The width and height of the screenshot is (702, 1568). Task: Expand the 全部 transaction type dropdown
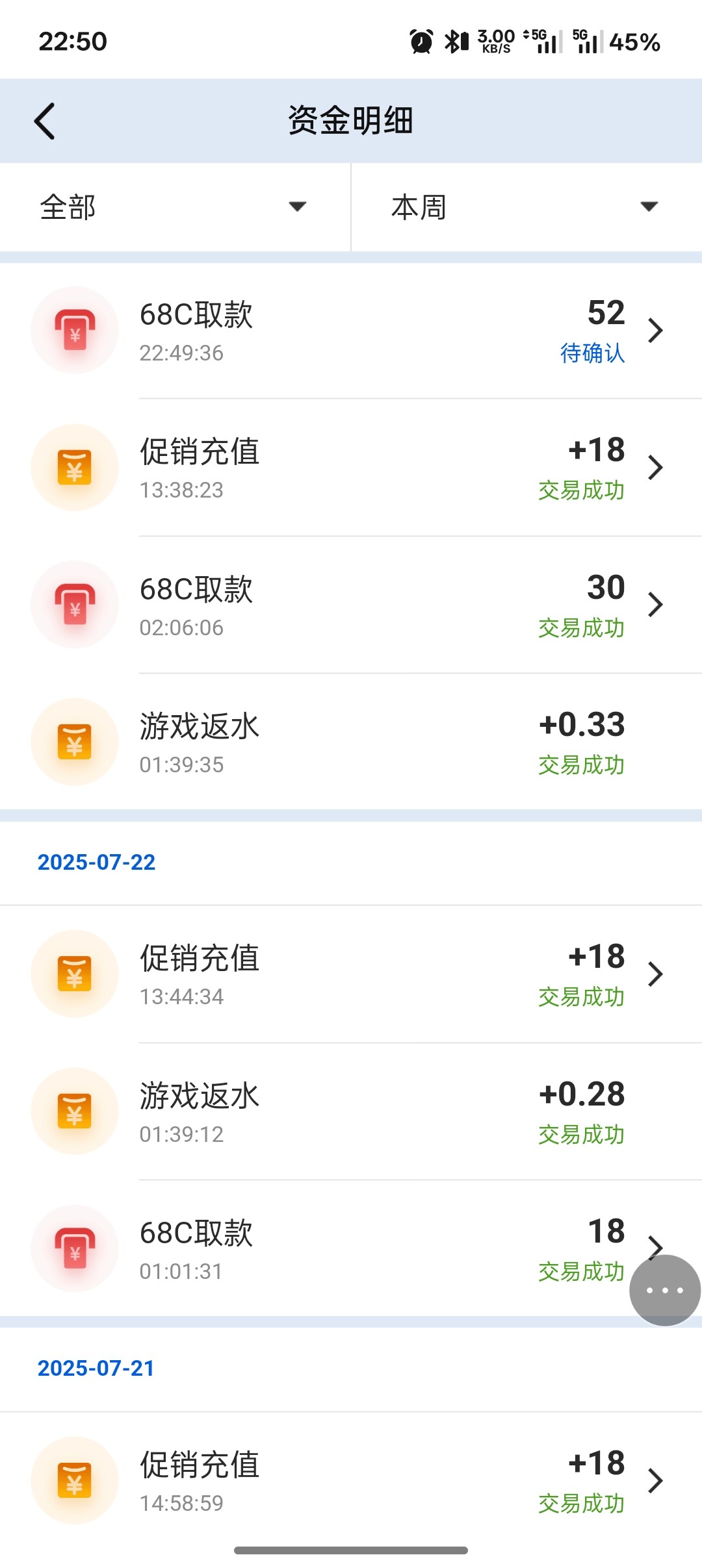pos(174,207)
